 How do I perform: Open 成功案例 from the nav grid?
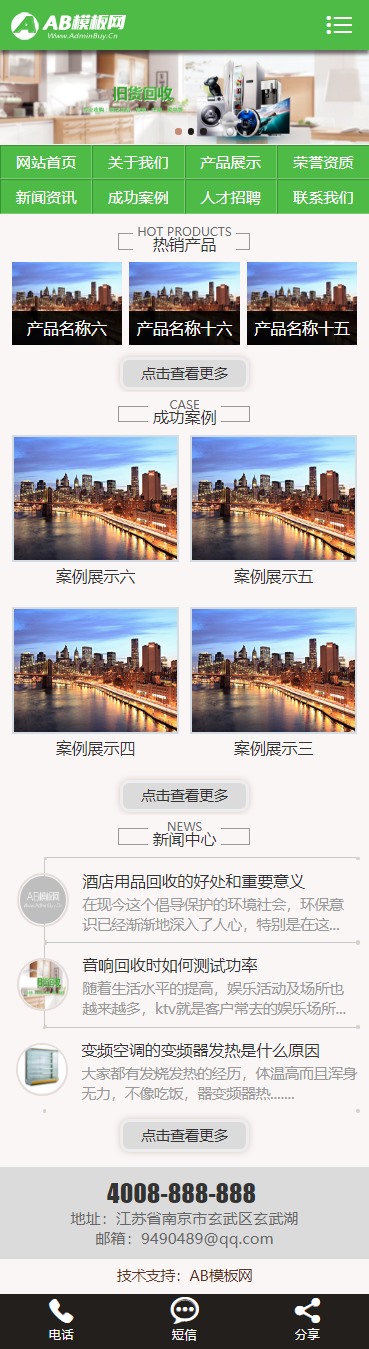[x=138, y=197]
